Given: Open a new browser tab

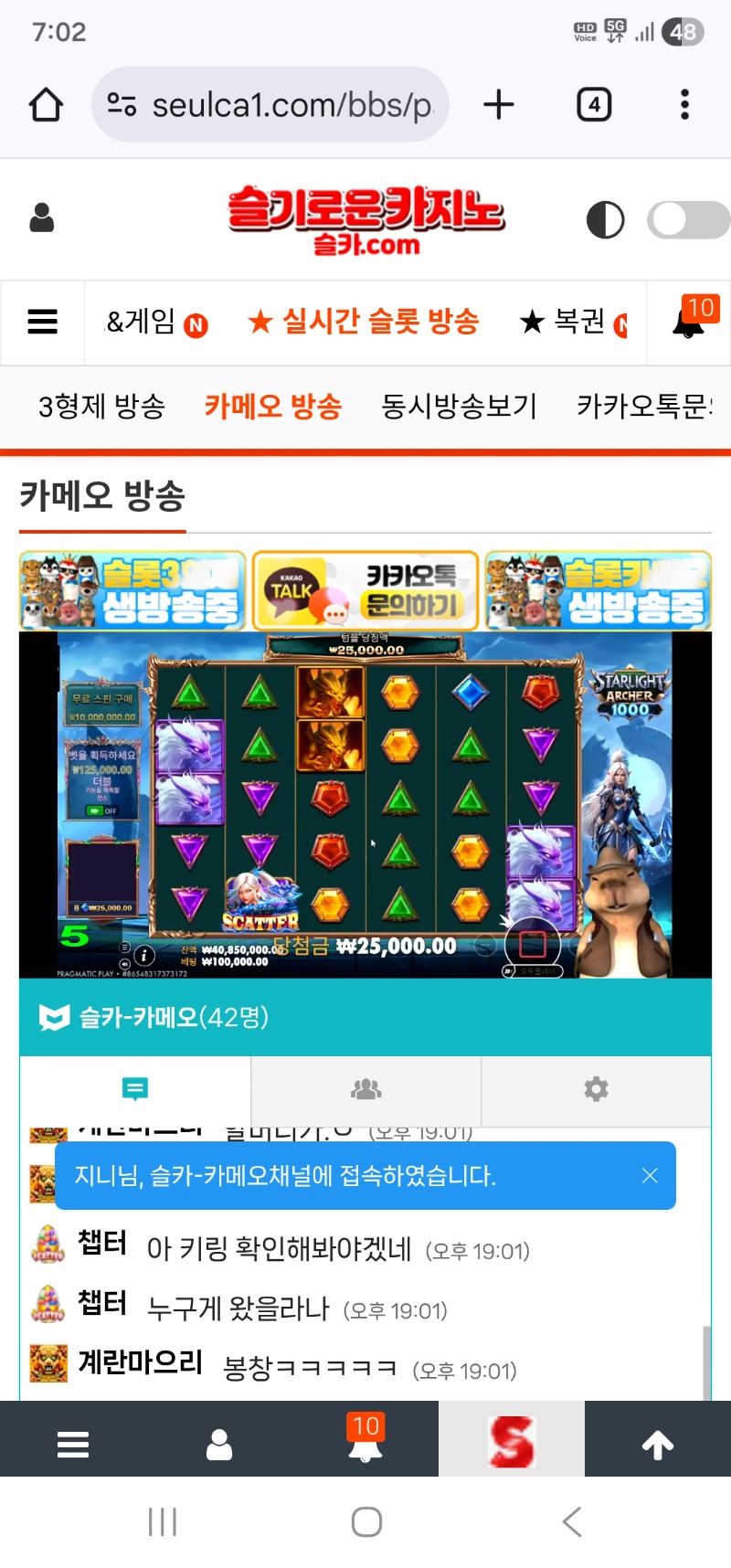Looking at the screenshot, I should click(x=499, y=105).
